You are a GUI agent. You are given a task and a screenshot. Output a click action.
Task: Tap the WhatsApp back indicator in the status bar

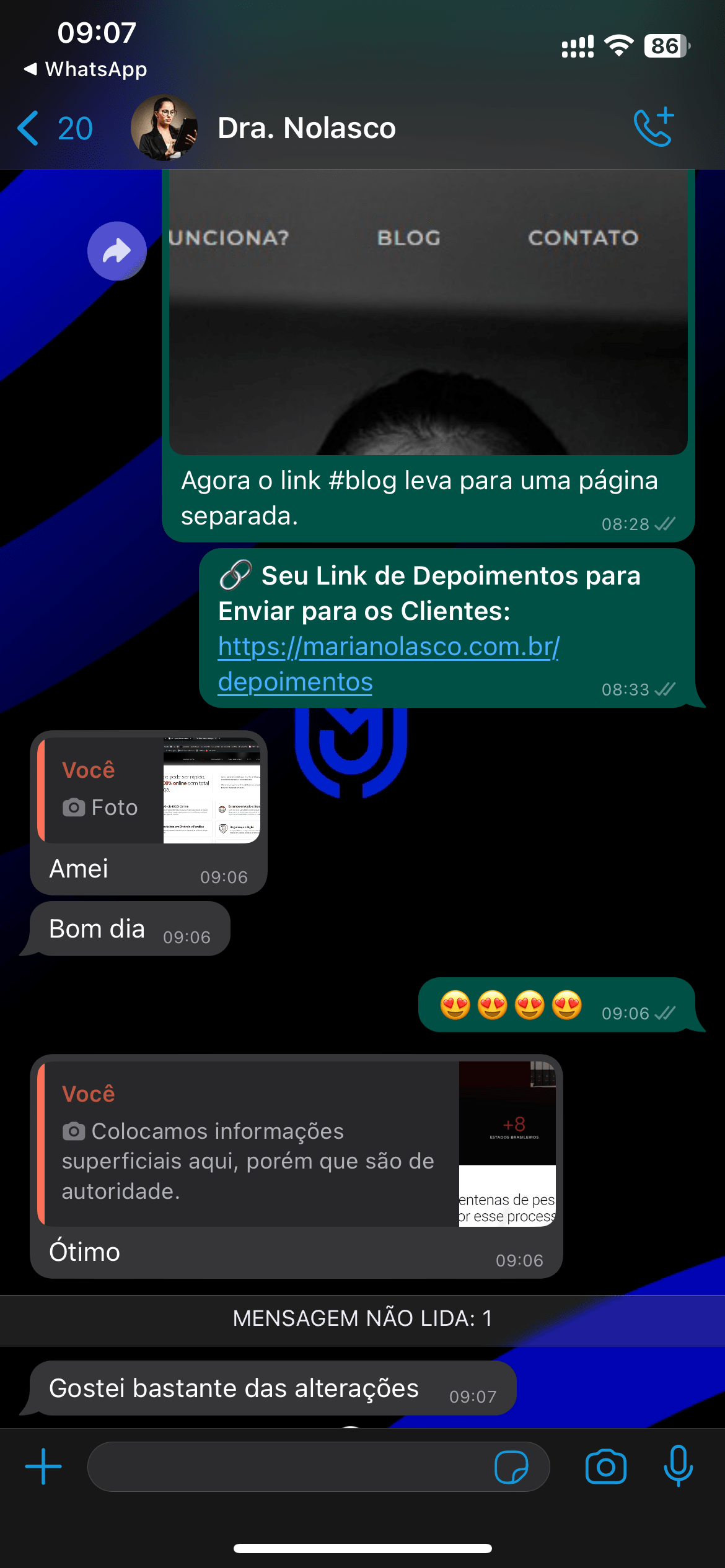[87, 69]
